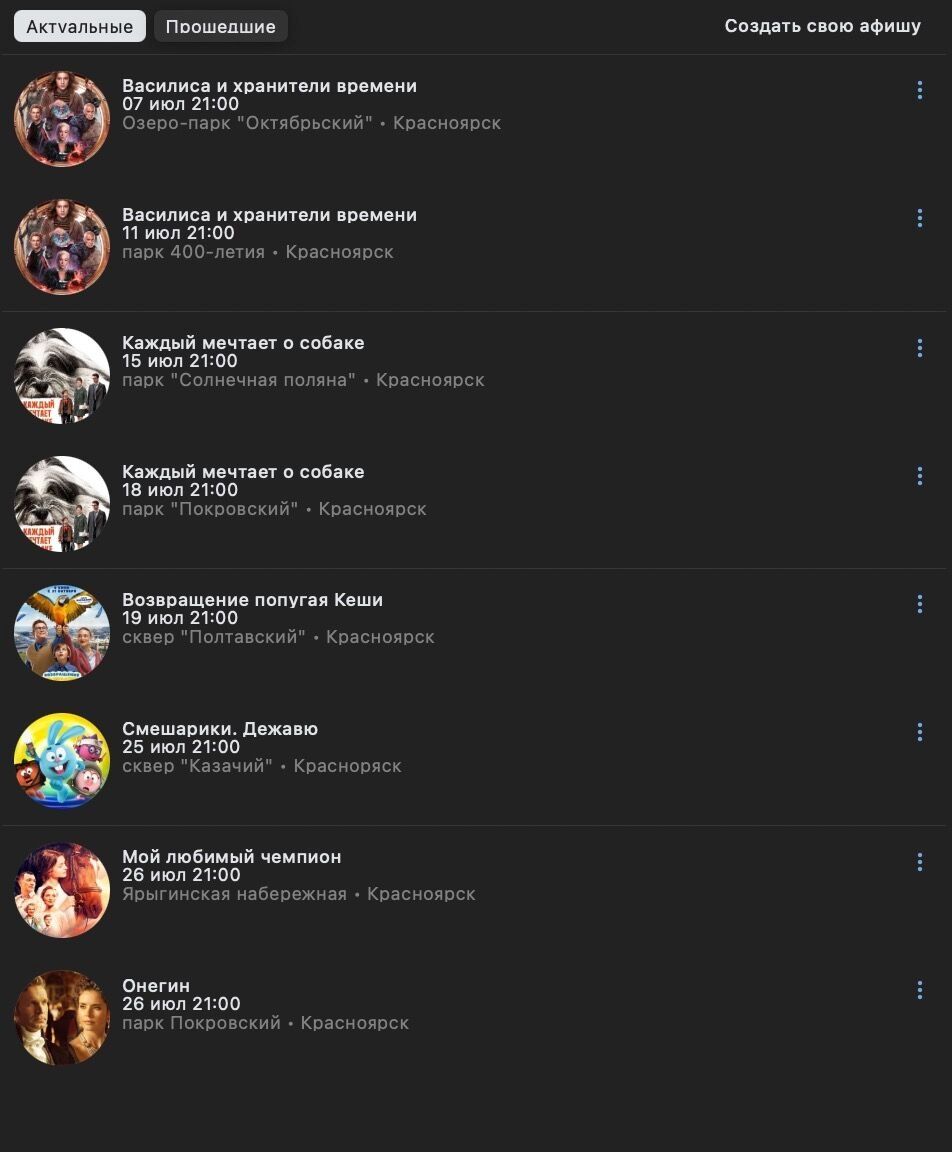Open three-dot menu for Смешарики. Дежавю

coord(919,733)
